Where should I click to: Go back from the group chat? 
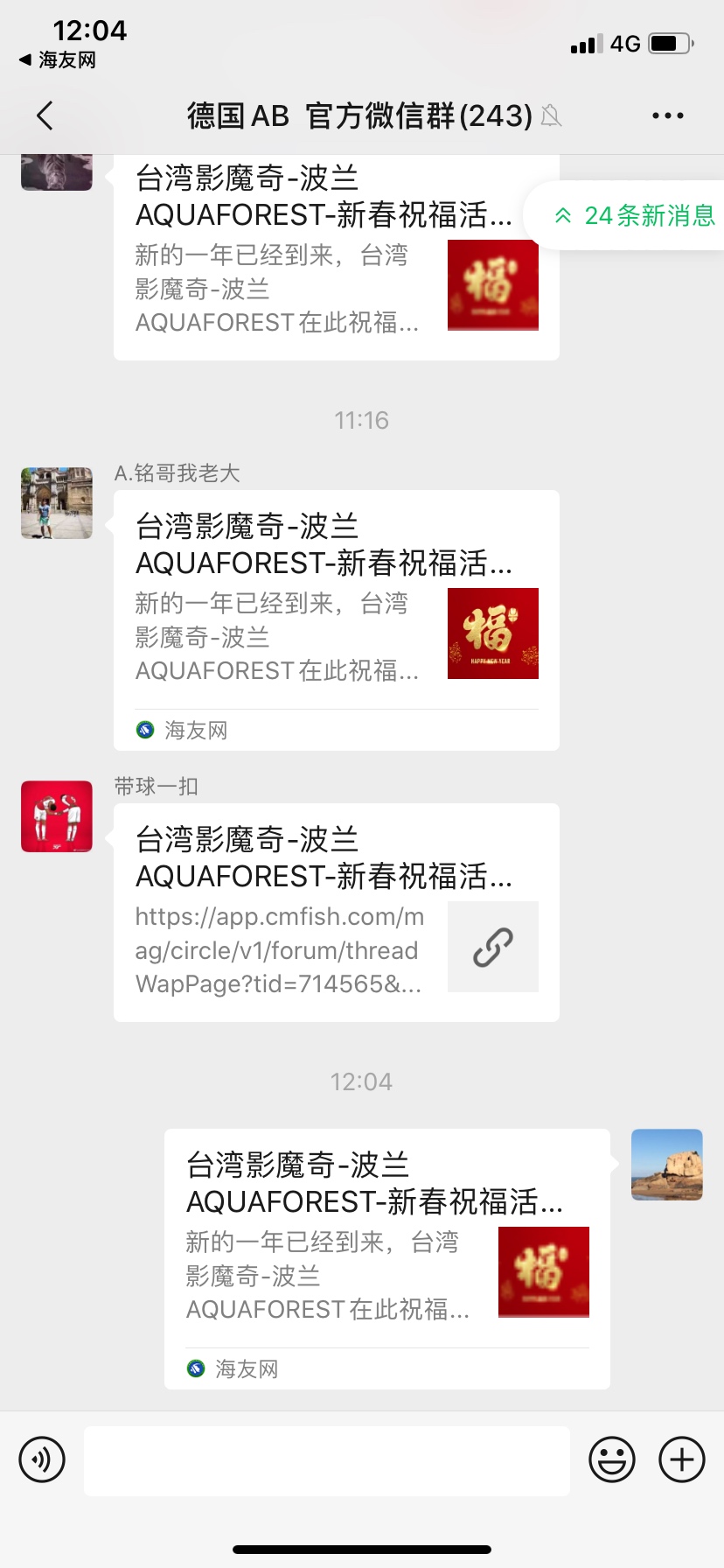tap(45, 115)
